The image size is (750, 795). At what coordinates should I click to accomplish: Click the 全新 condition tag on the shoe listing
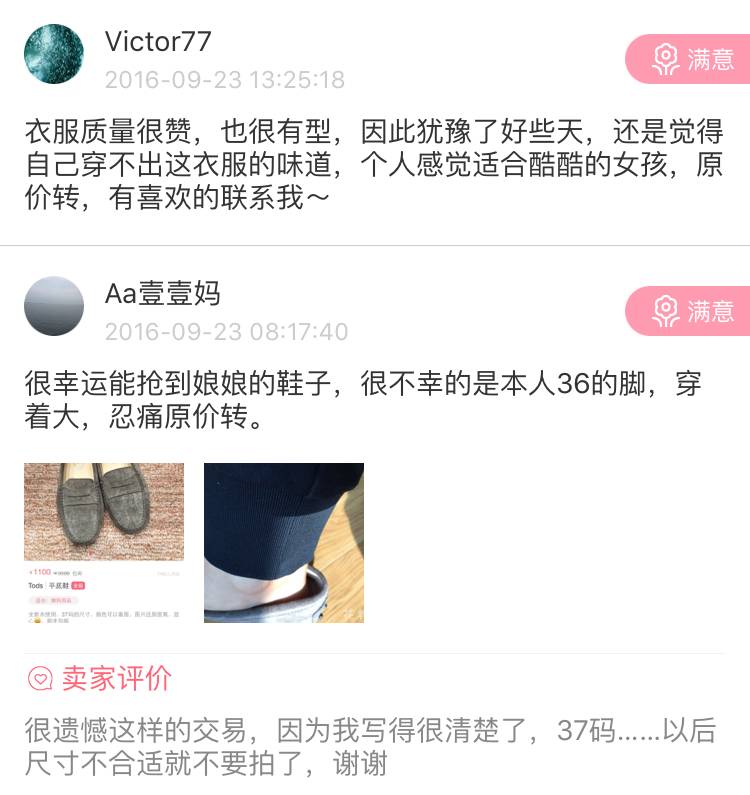pos(79,586)
